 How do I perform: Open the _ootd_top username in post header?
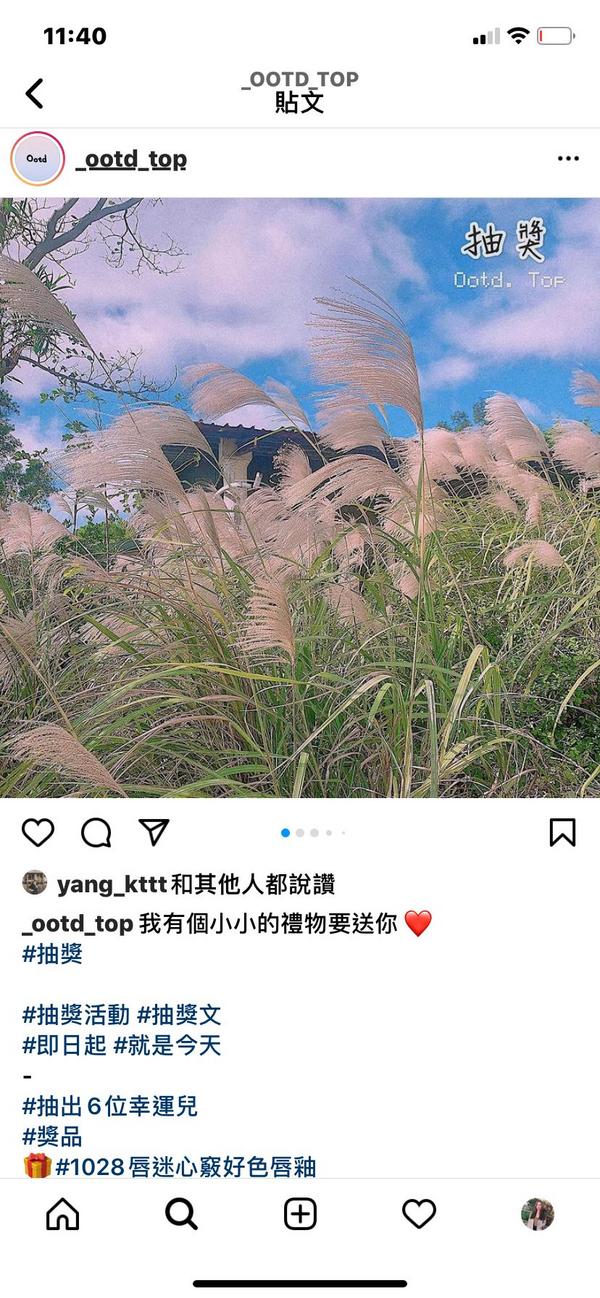pos(131,160)
